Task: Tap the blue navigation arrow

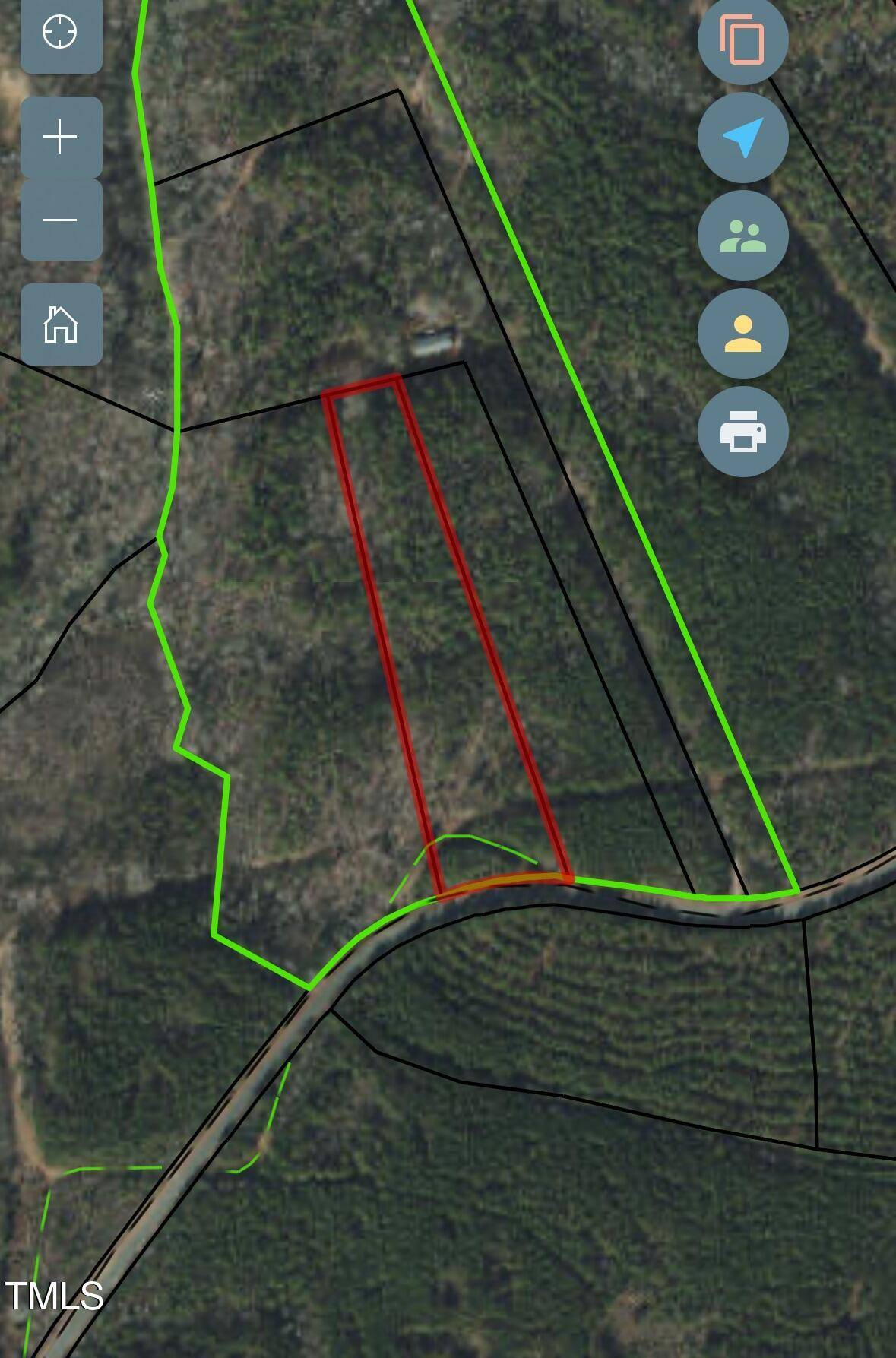Action: pos(742,138)
